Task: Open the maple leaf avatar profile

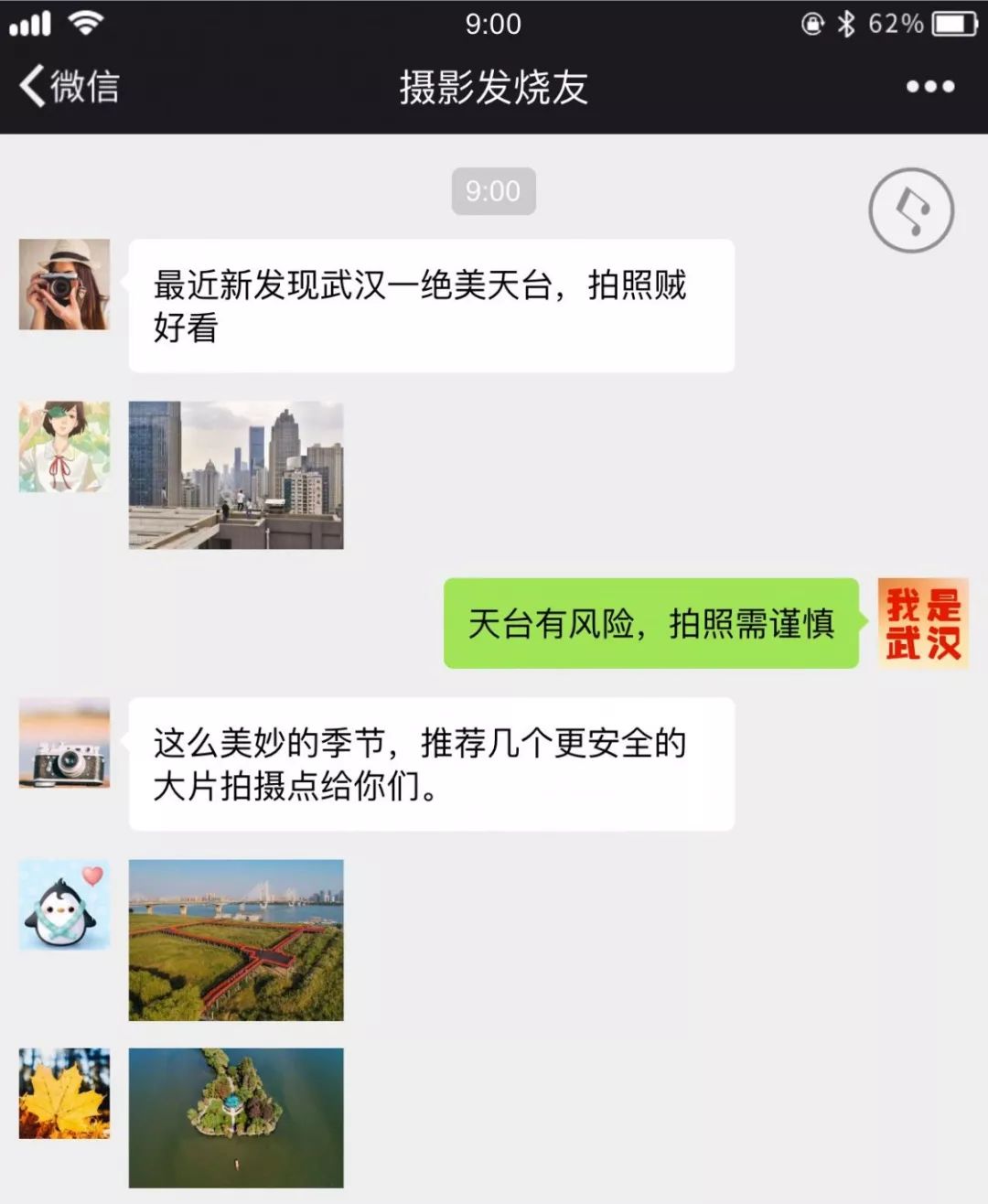Action: point(64,1093)
